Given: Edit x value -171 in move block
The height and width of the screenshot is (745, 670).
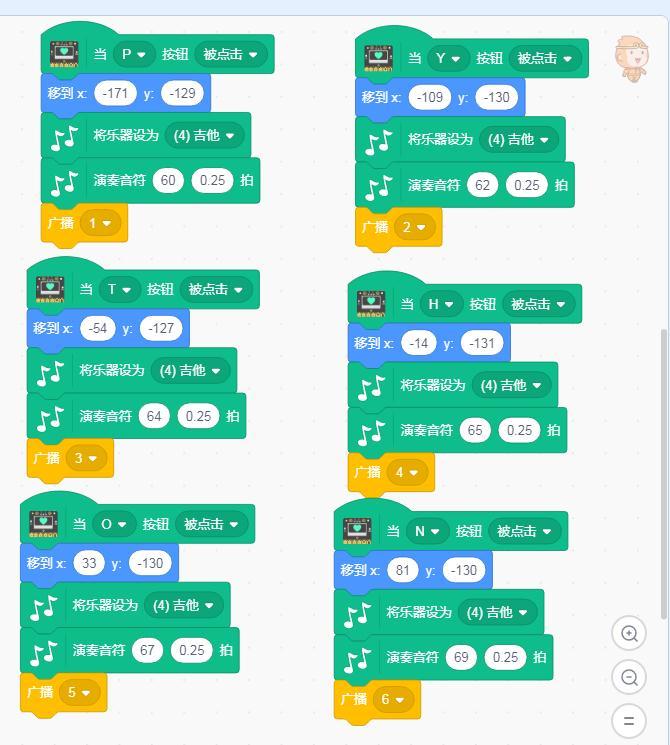Looking at the screenshot, I should click(118, 94).
